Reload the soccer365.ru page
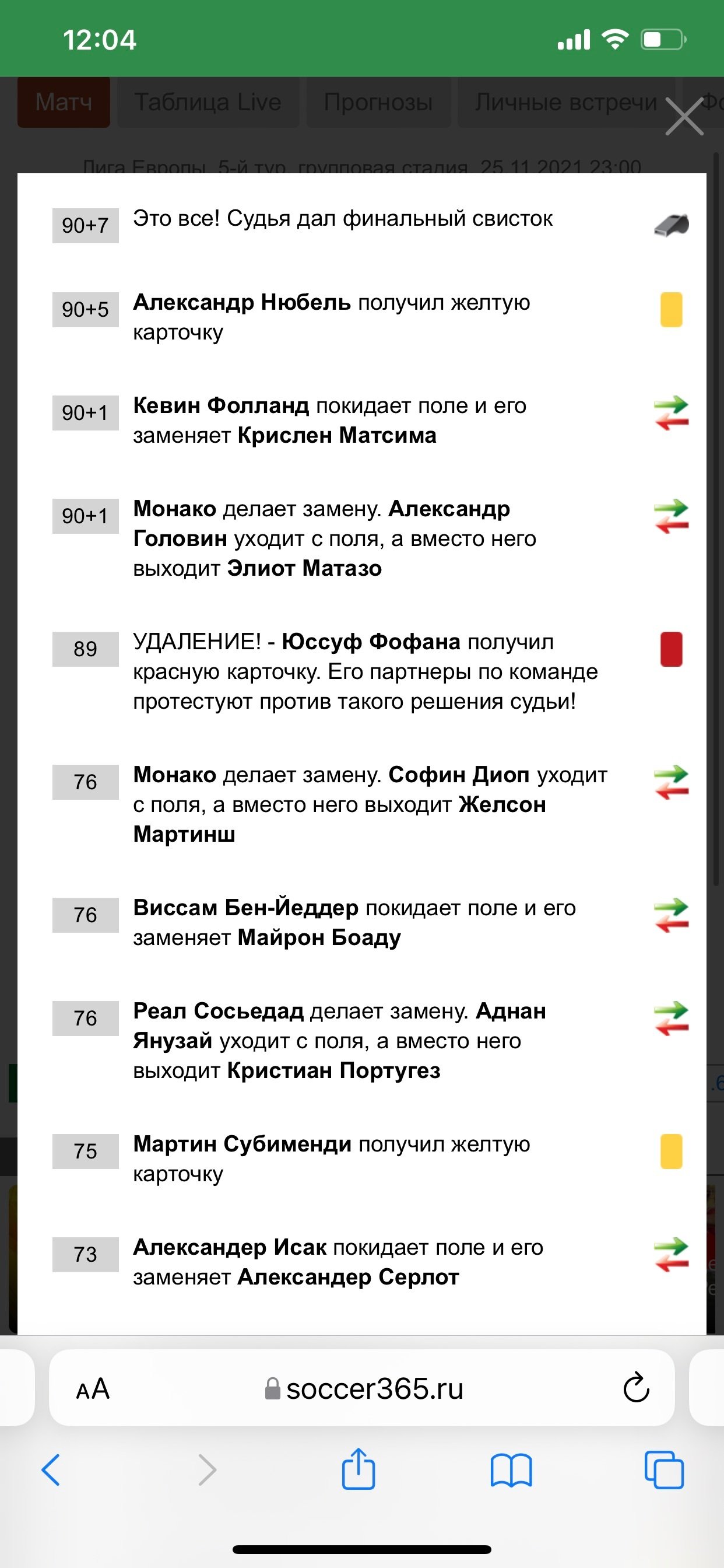Screen dimensions: 724x1568 pos(636,1388)
